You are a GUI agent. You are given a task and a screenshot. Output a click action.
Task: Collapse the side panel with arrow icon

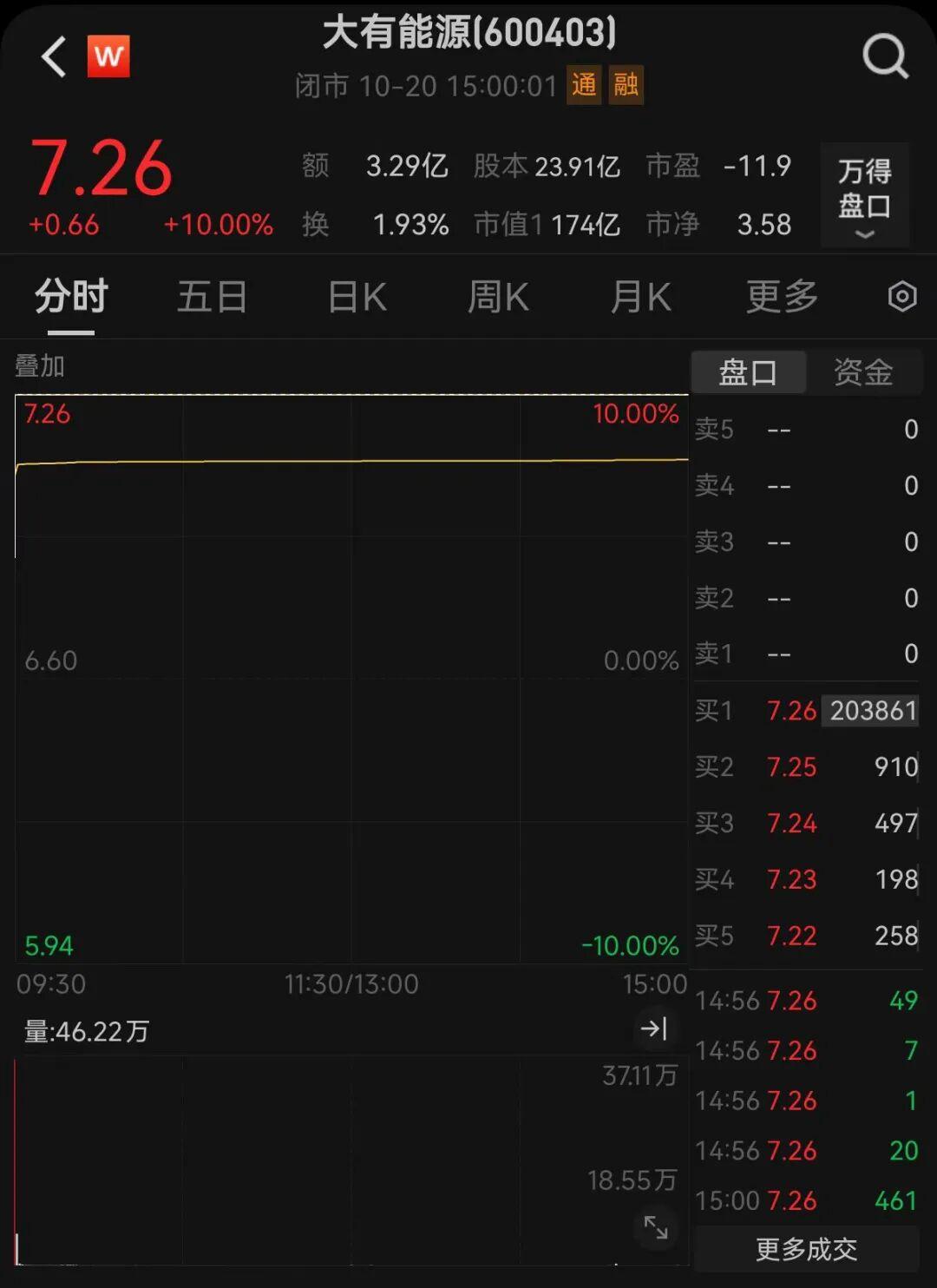tap(653, 1028)
